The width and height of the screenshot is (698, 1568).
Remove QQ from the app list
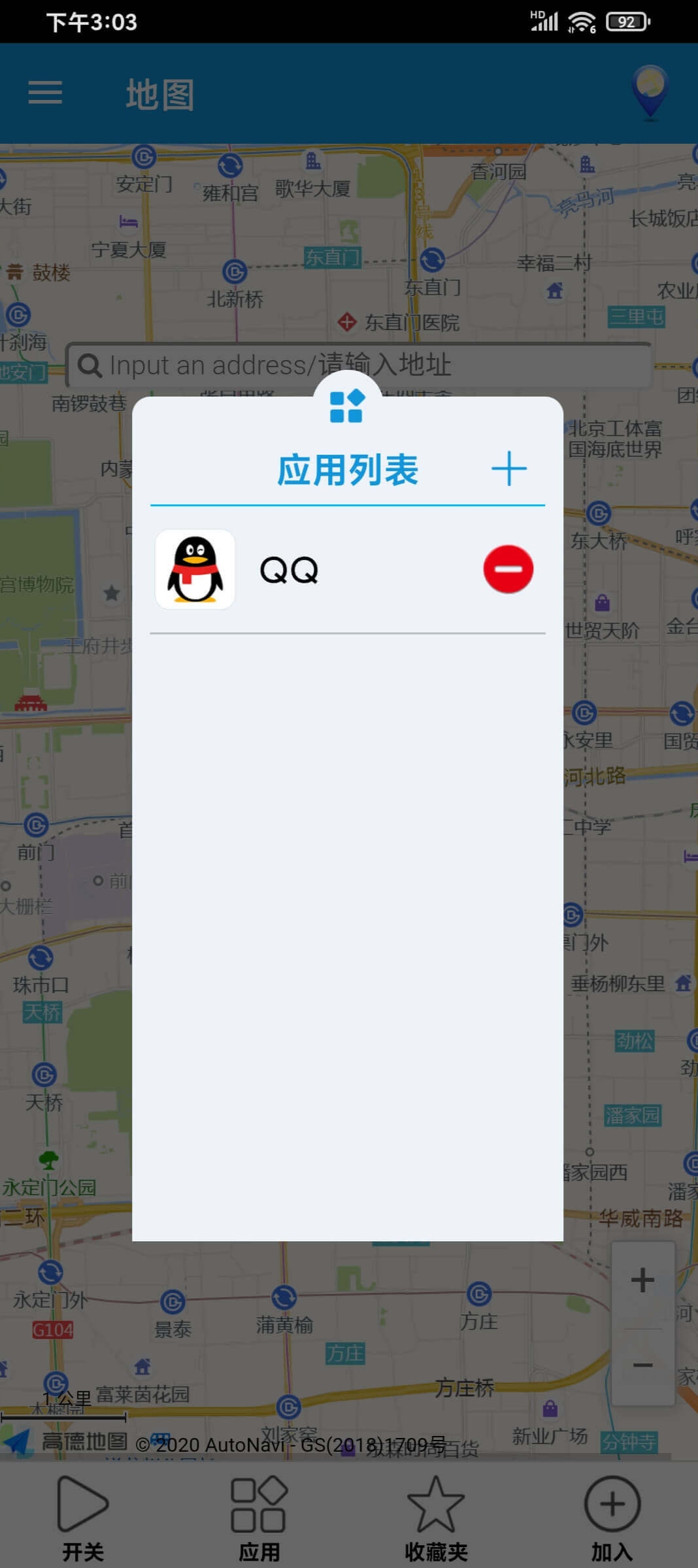pos(508,569)
